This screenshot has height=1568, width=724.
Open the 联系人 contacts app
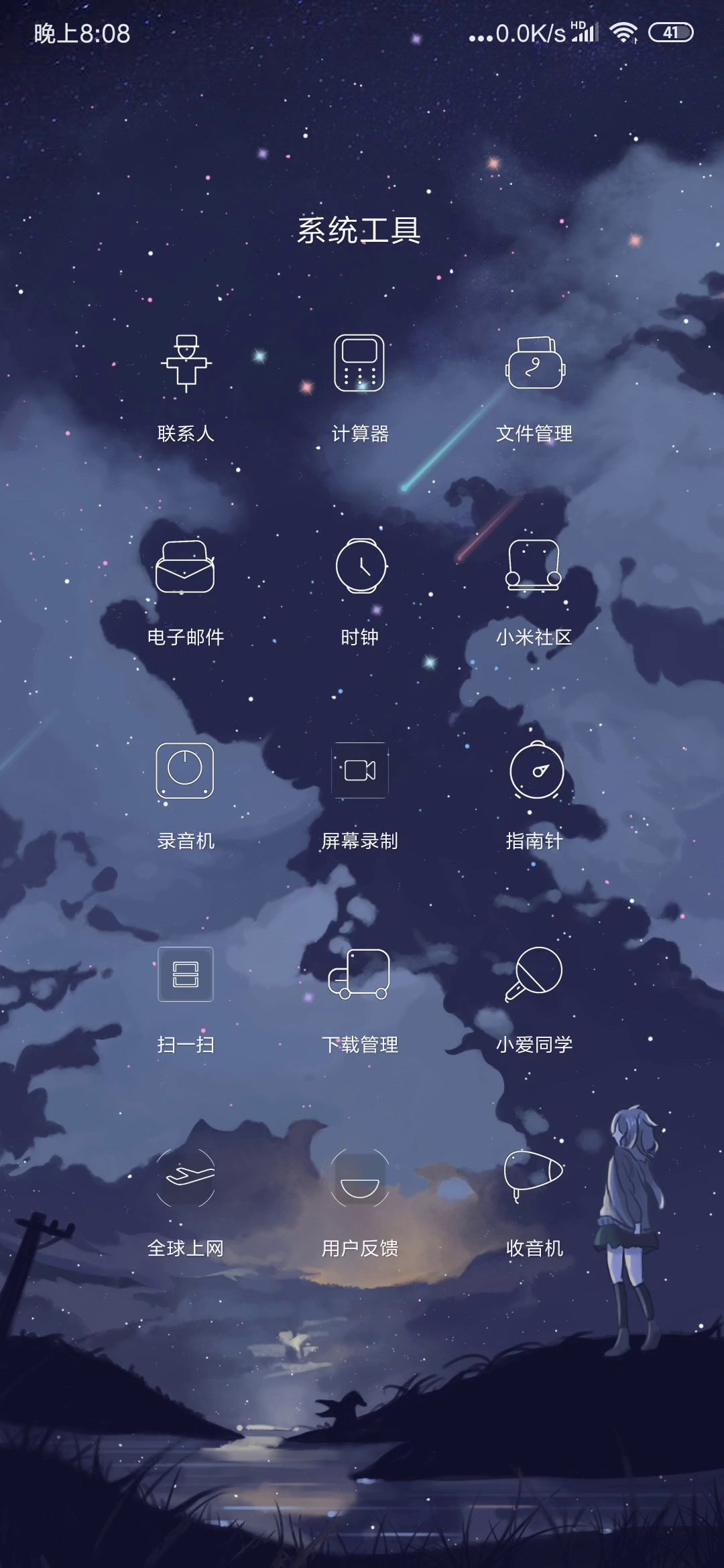[186, 364]
